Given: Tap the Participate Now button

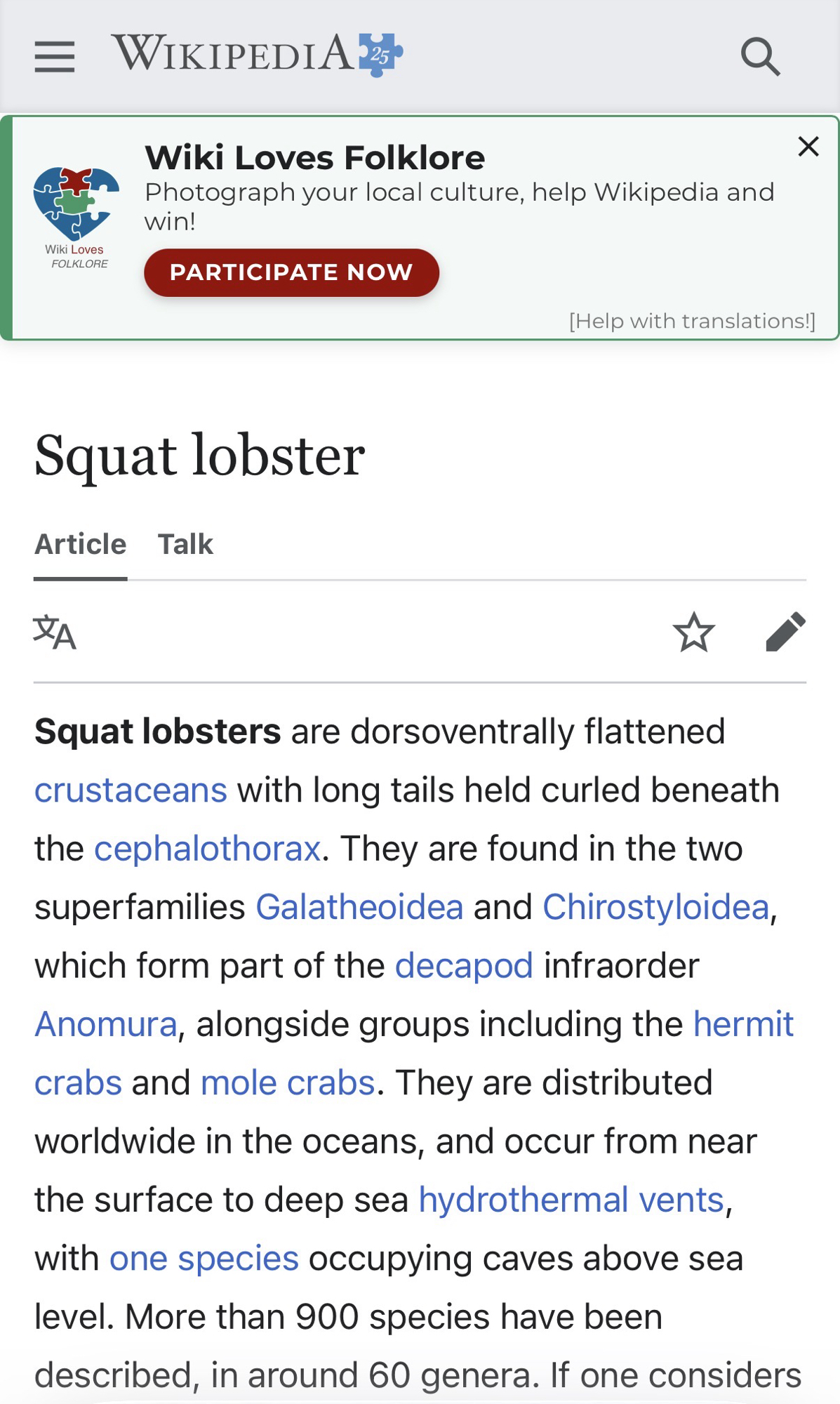Looking at the screenshot, I should (291, 272).
